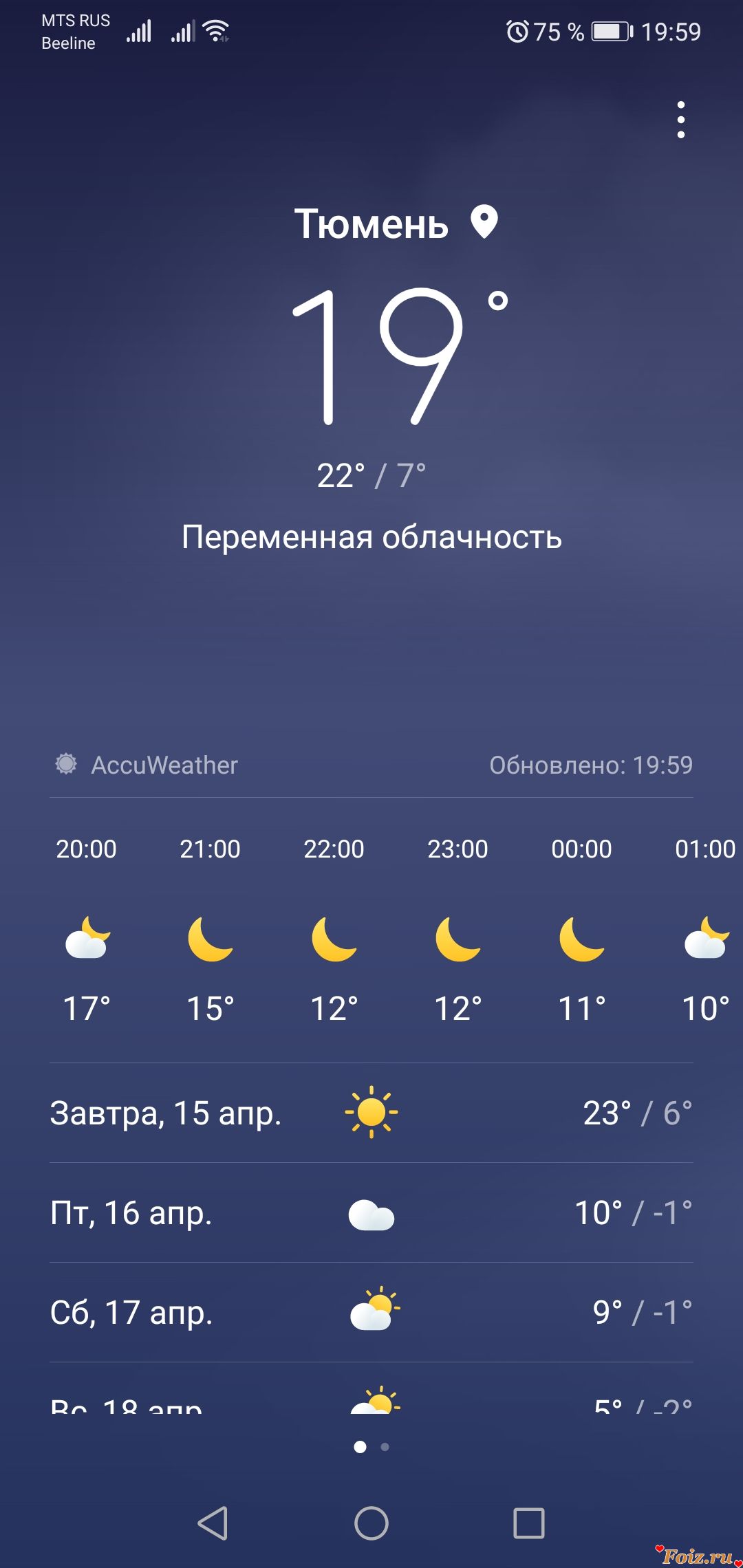Open tomorrow's forecast for 15 апр.
This screenshot has height=1568, width=743.
371,1113
